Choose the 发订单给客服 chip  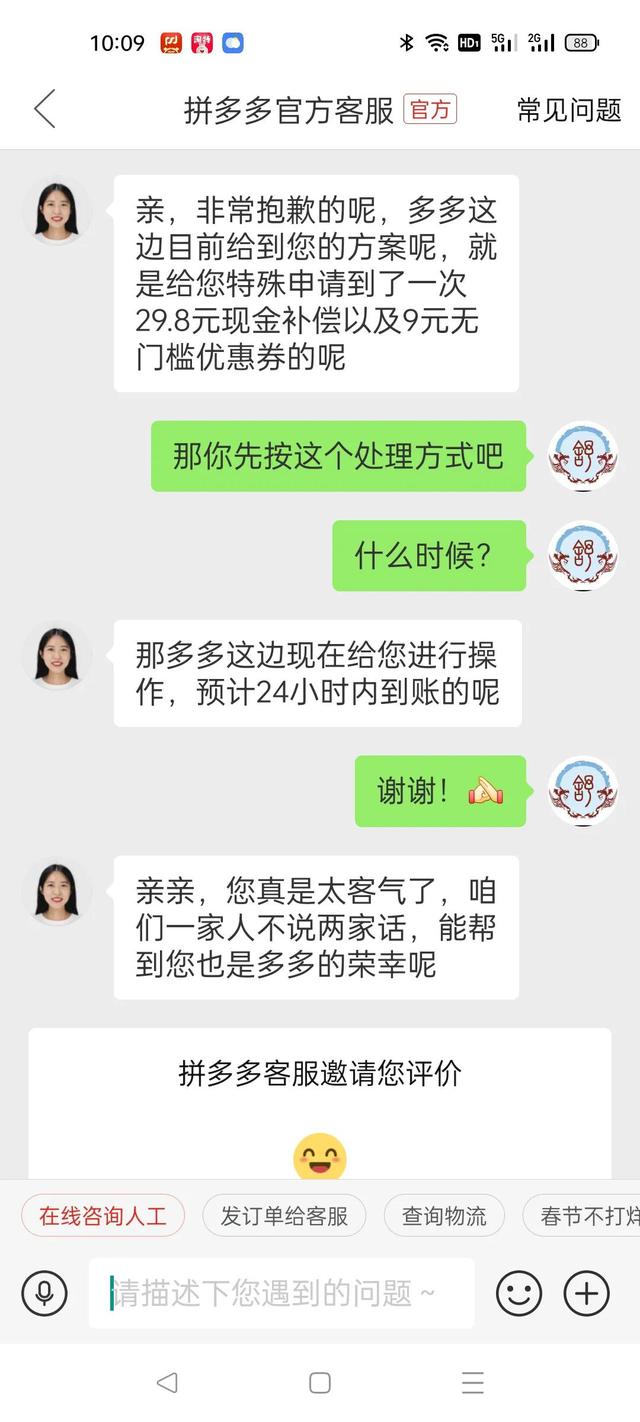click(284, 1216)
